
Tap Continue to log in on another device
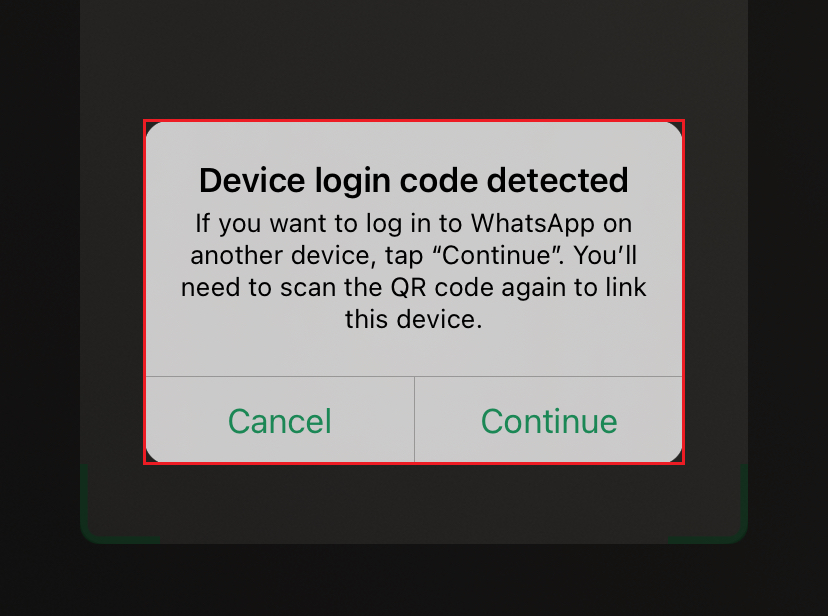pyautogui.click(x=549, y=420)
